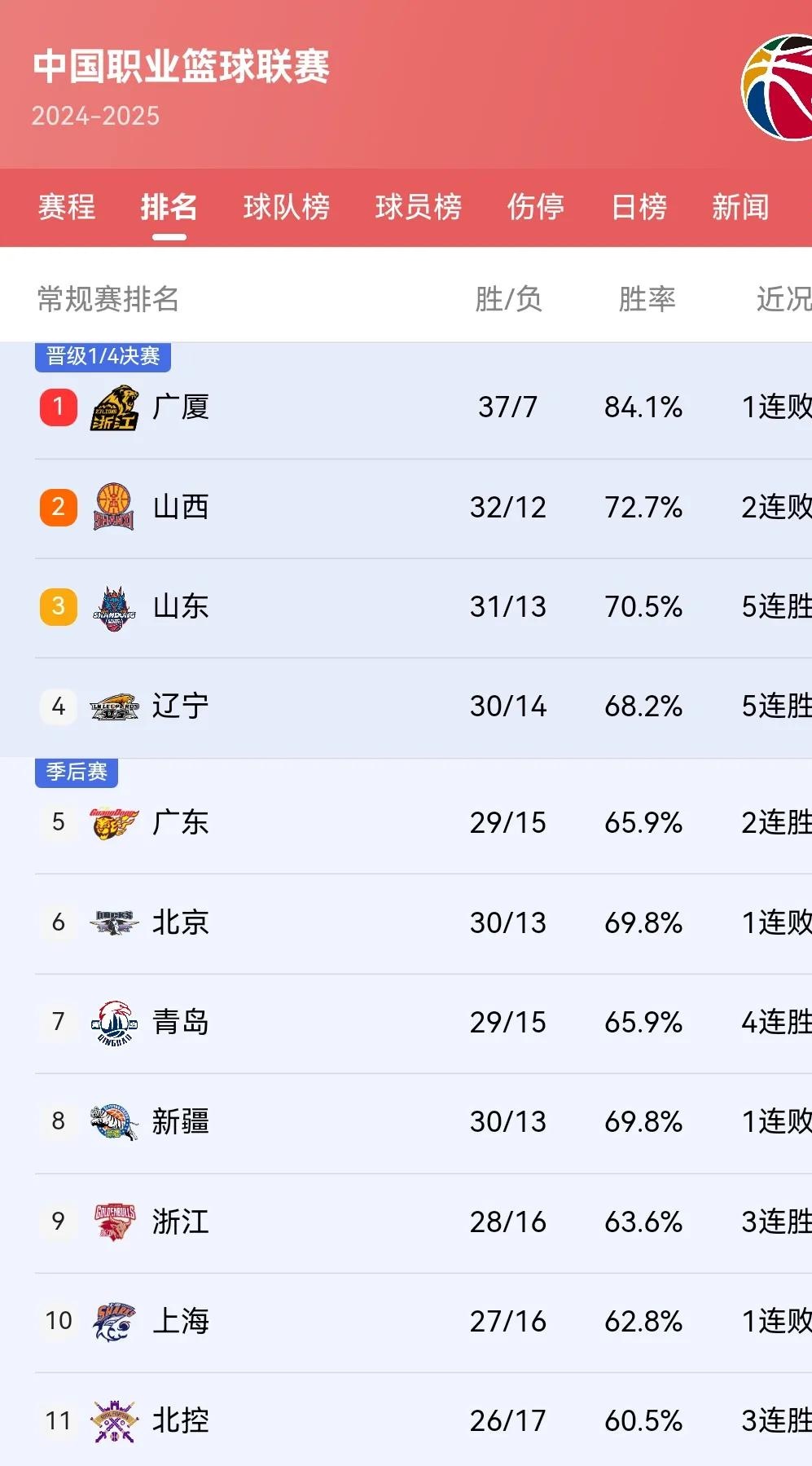Click the 青岛 eagles badge
This screenshot has height=1466, width=812.
click(114, 1022)
